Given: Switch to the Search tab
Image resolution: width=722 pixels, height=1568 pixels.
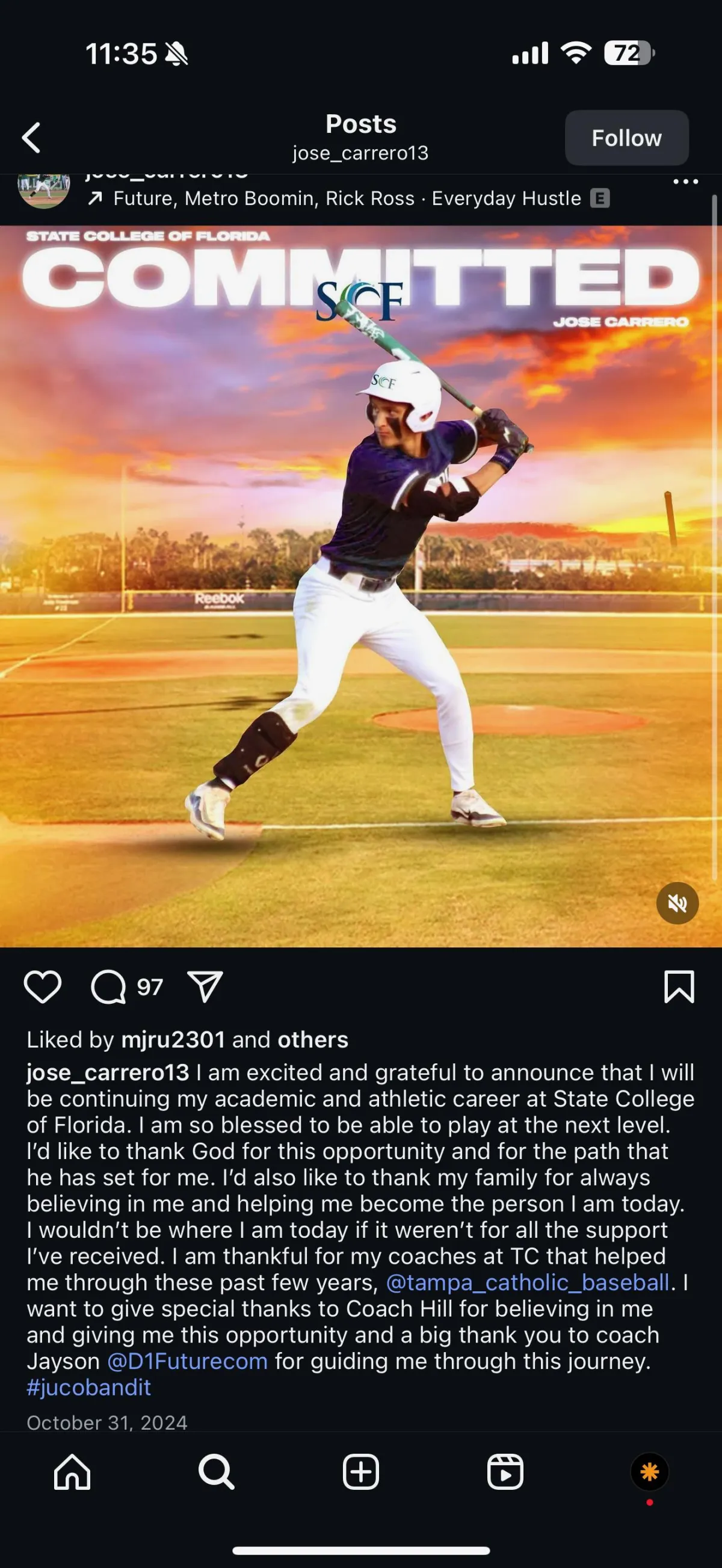Looking at the screenshot, I should click(x=216, y=1472).
